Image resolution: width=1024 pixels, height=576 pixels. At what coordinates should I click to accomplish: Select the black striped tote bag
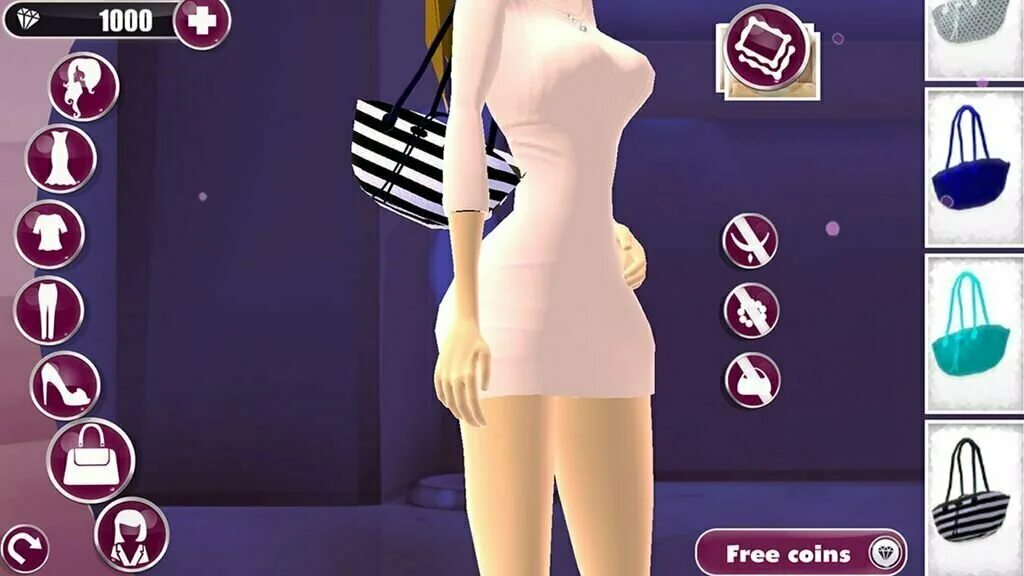pos(972,498)
